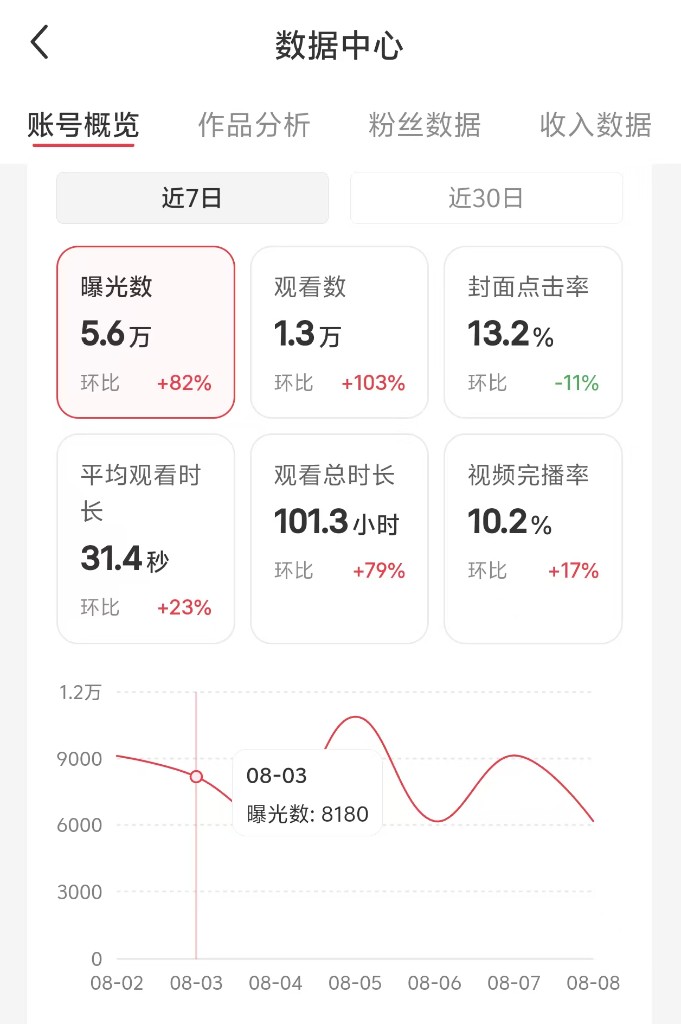Open the 视频完播率 metric card
The width and height of the screenshot is (681, 1024).
(x=533, y=539)
